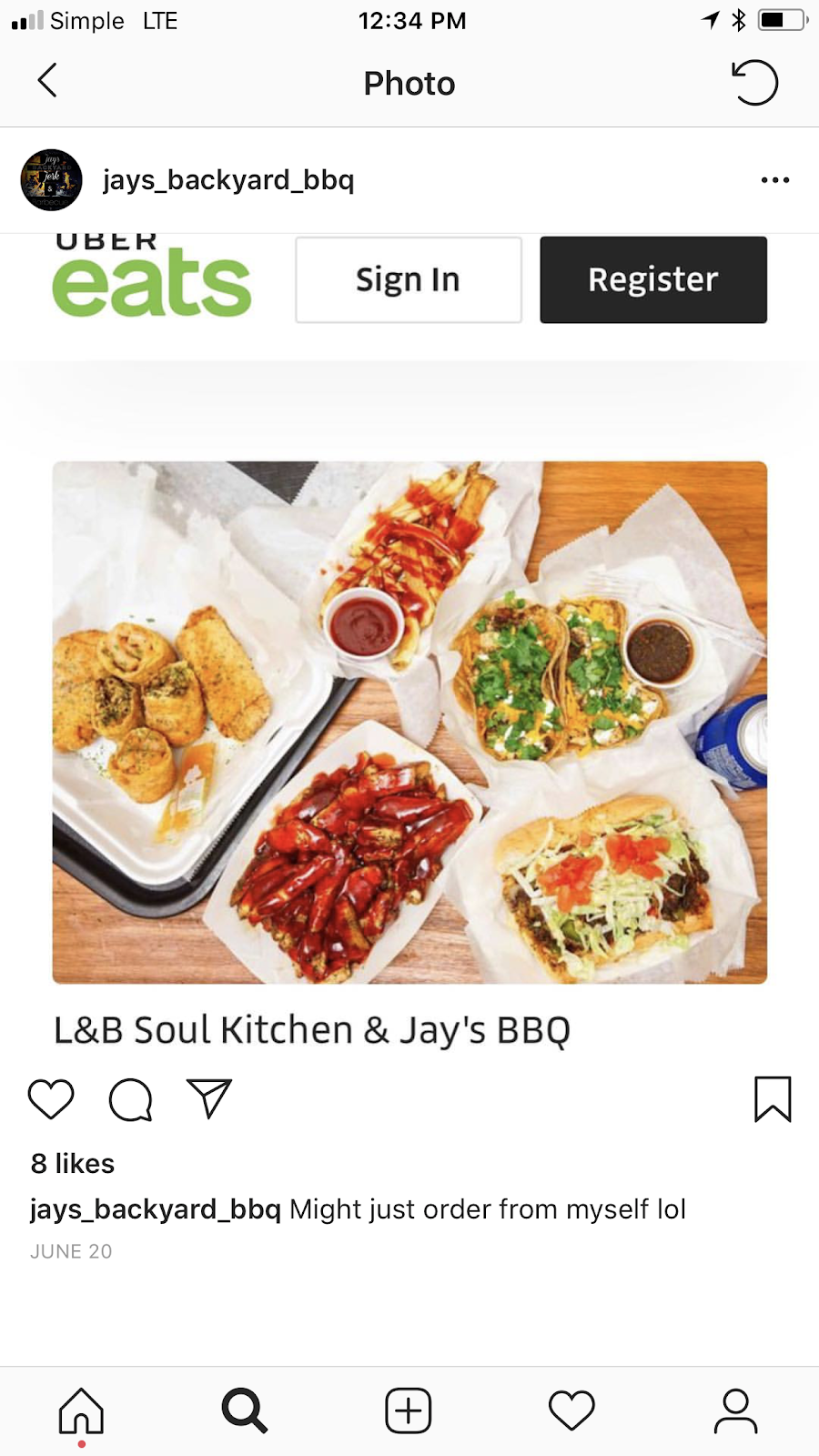Share the post via paper plane
The image size is (819, 1456).
tap(209, 1098)
